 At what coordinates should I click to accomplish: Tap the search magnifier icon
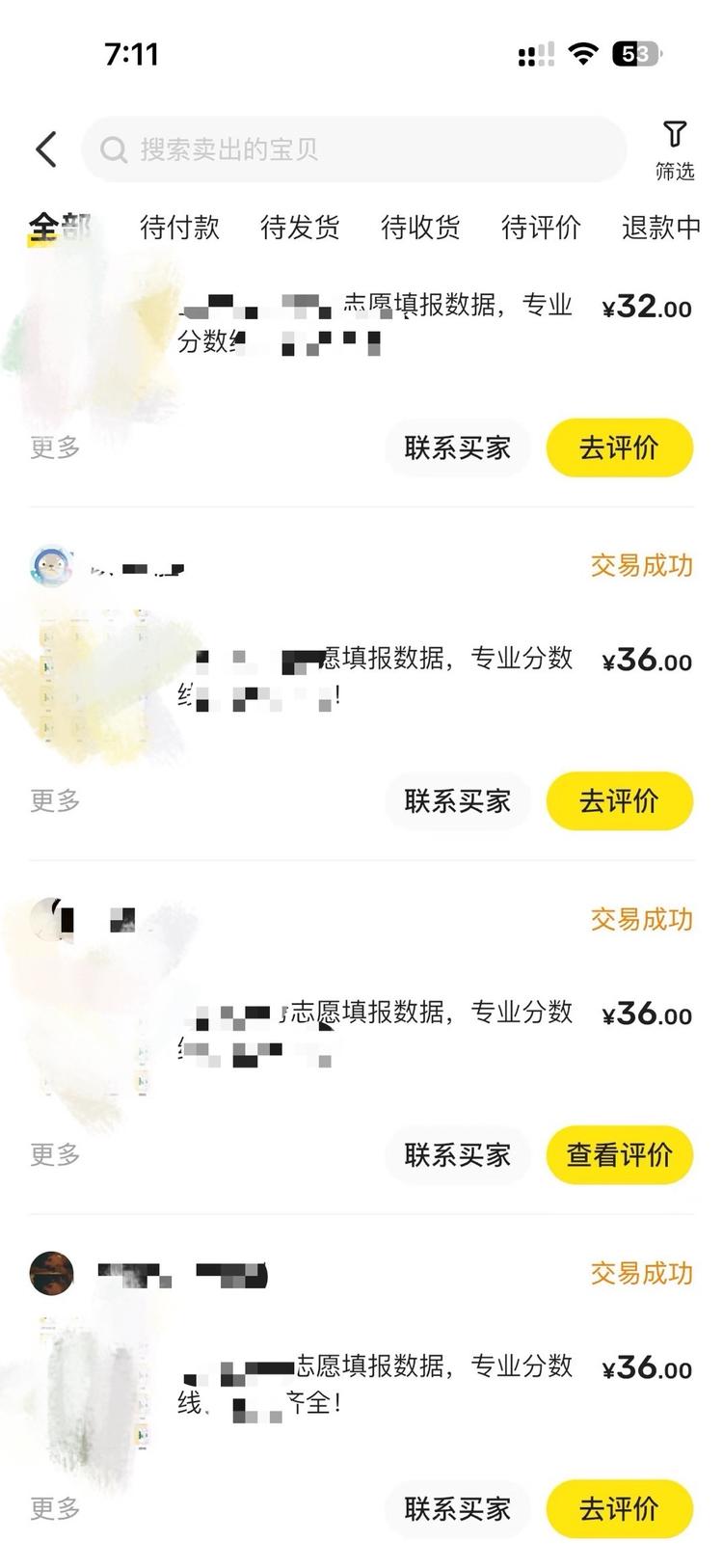point(116,149)
